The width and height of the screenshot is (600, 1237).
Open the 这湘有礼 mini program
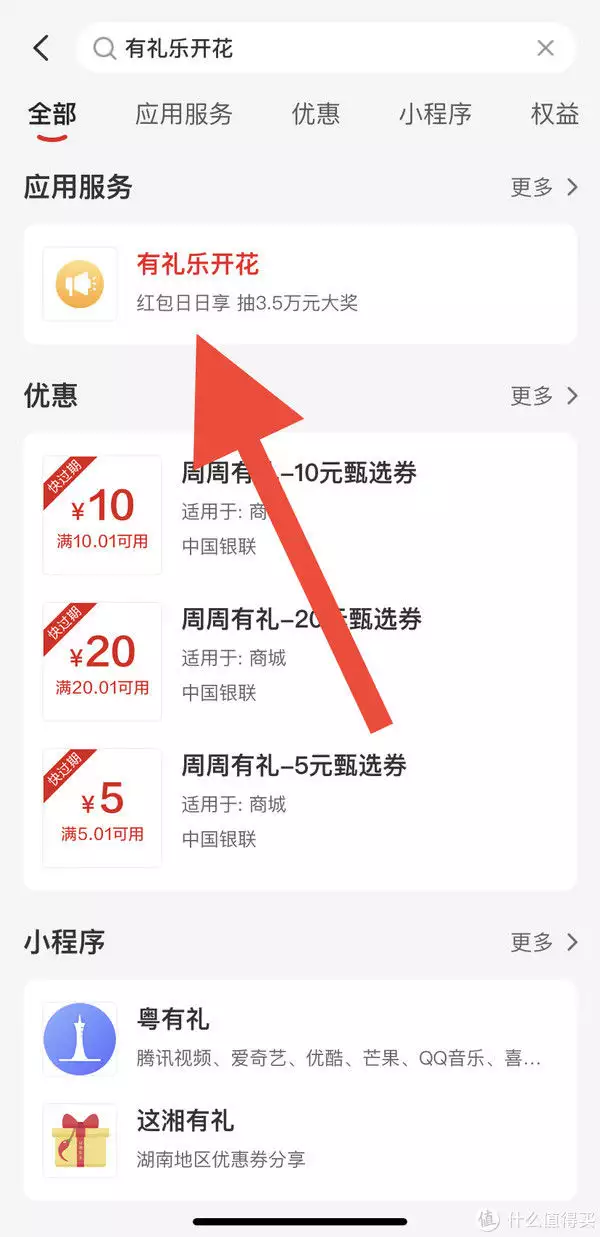pyautogui.click(x=300, y=1138)
